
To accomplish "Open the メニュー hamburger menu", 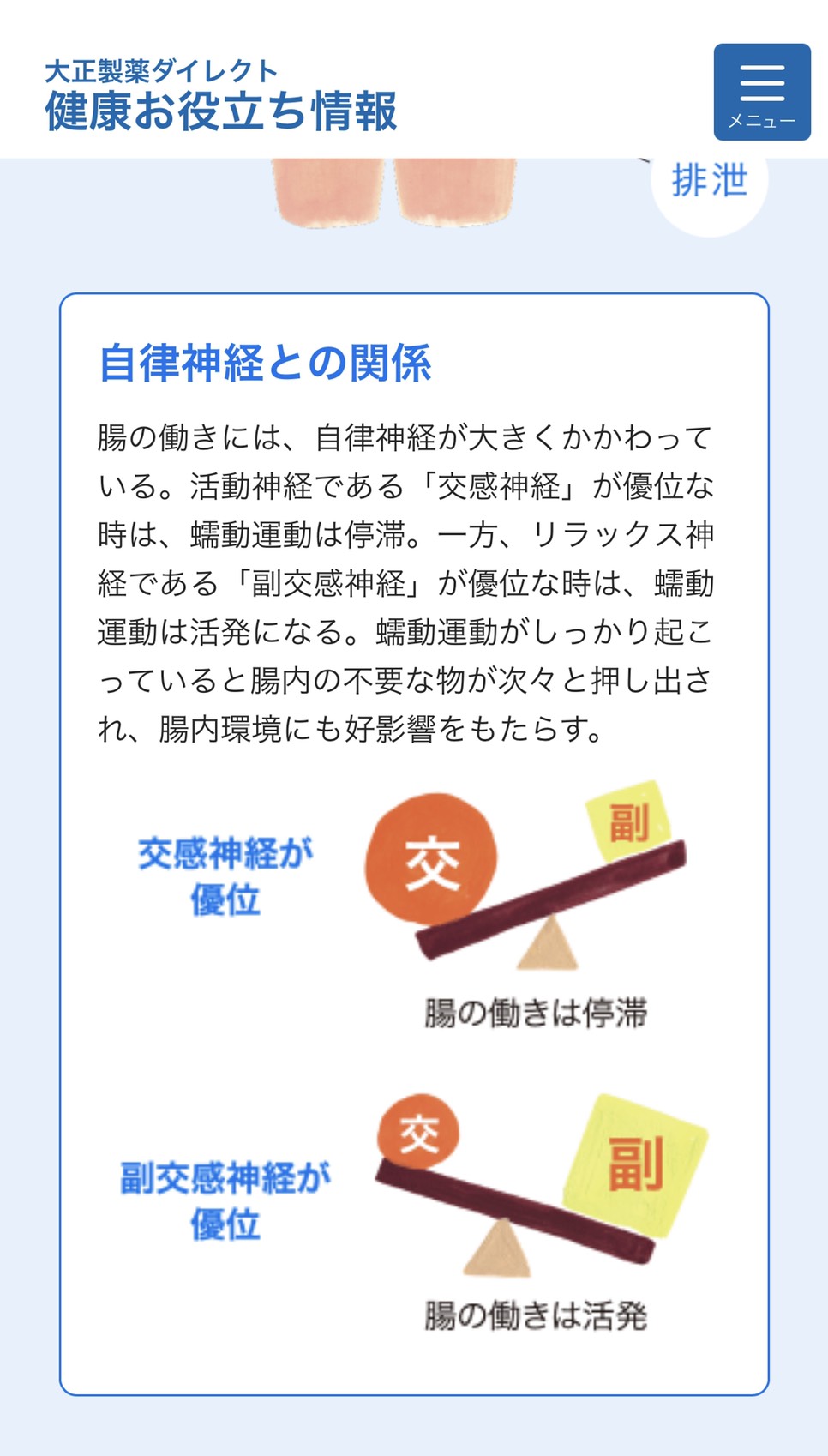I will click(761, 93).
